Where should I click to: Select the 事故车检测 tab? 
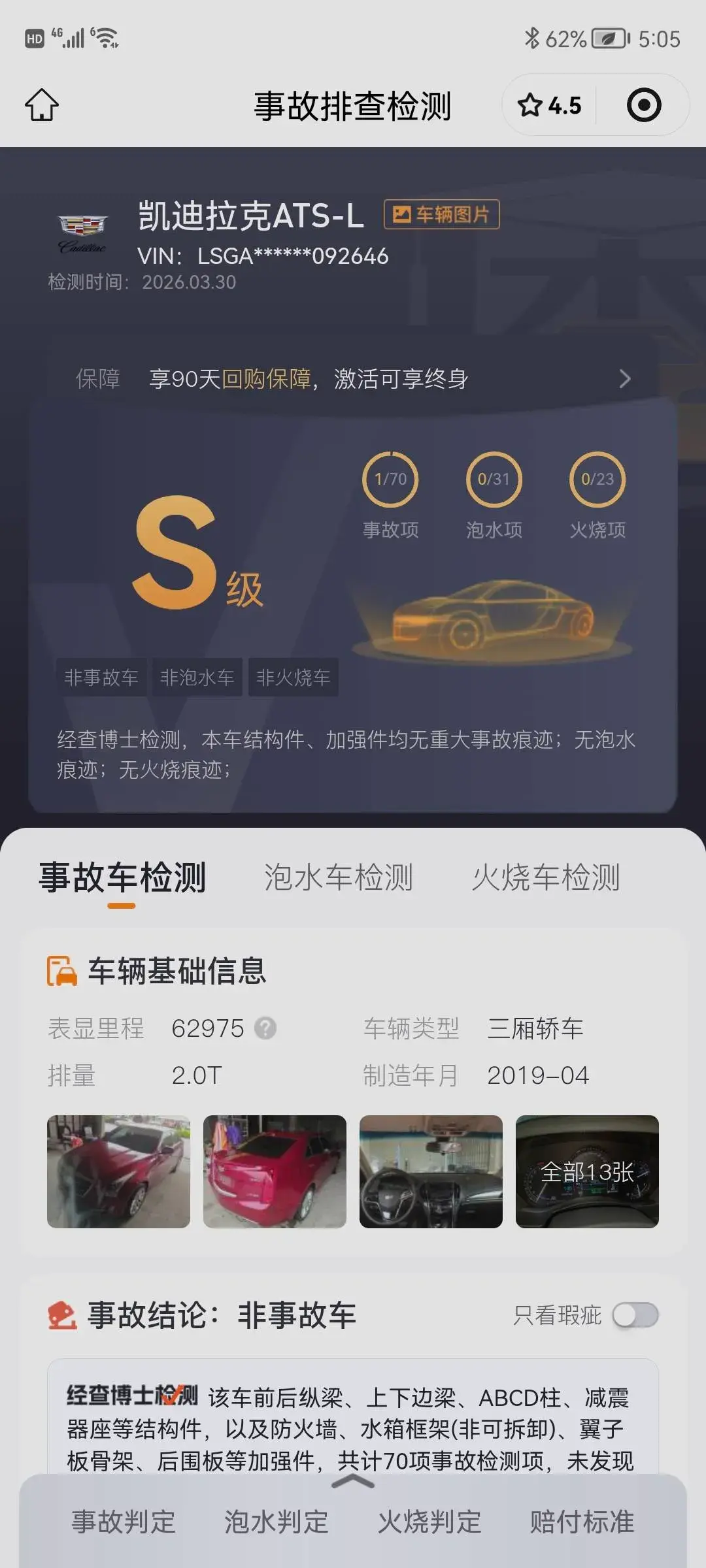tap(122, 877)
